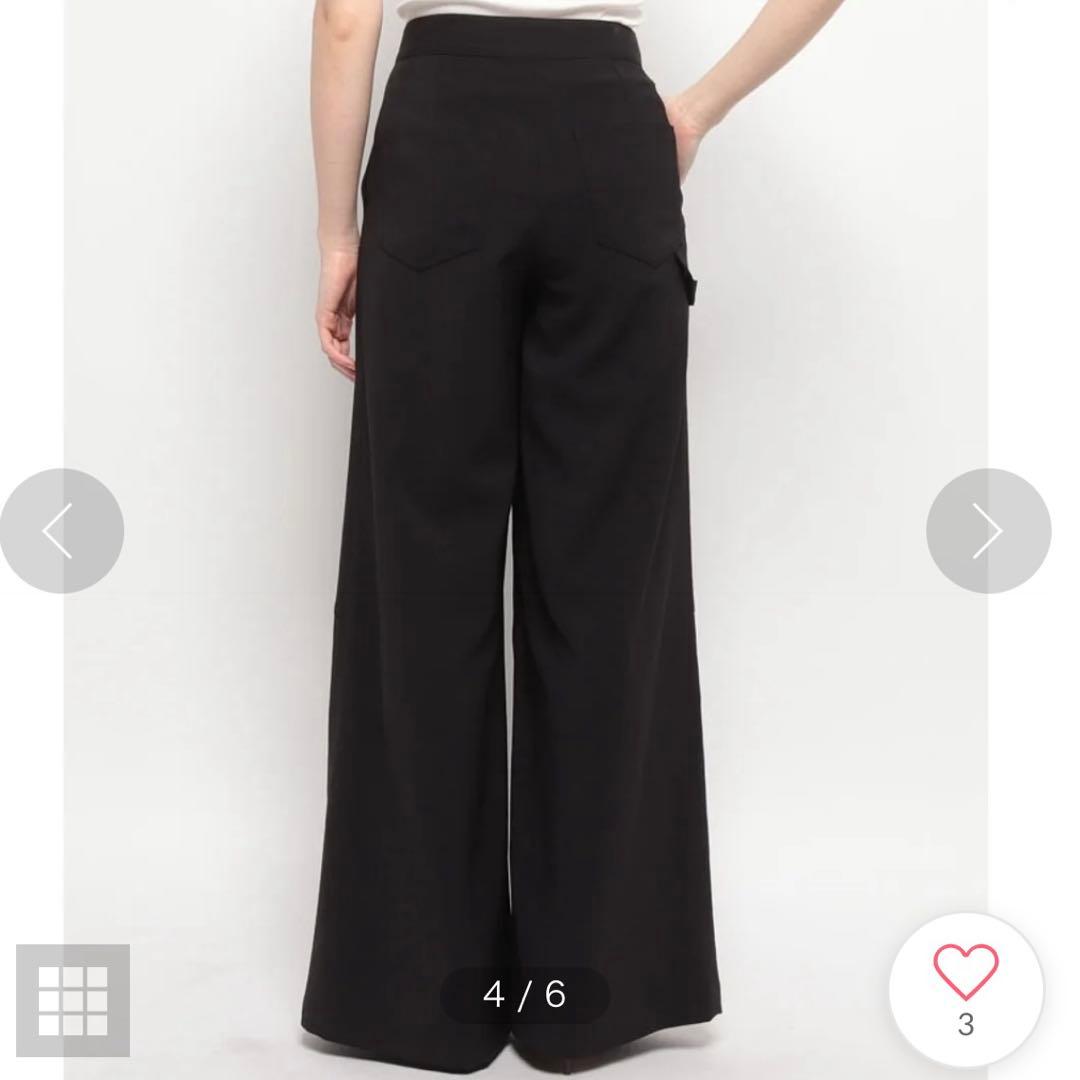Go to the previous product photo
This screenshot has width=1080, height=1080.
61,531
